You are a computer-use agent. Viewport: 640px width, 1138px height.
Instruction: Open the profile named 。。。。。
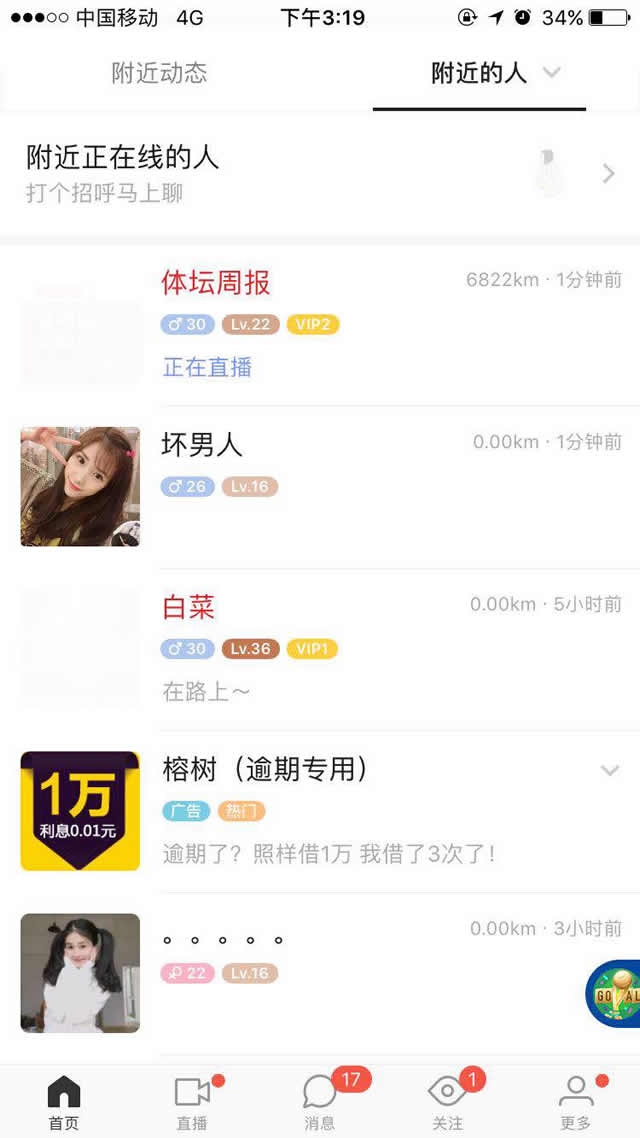click(223, 940)
